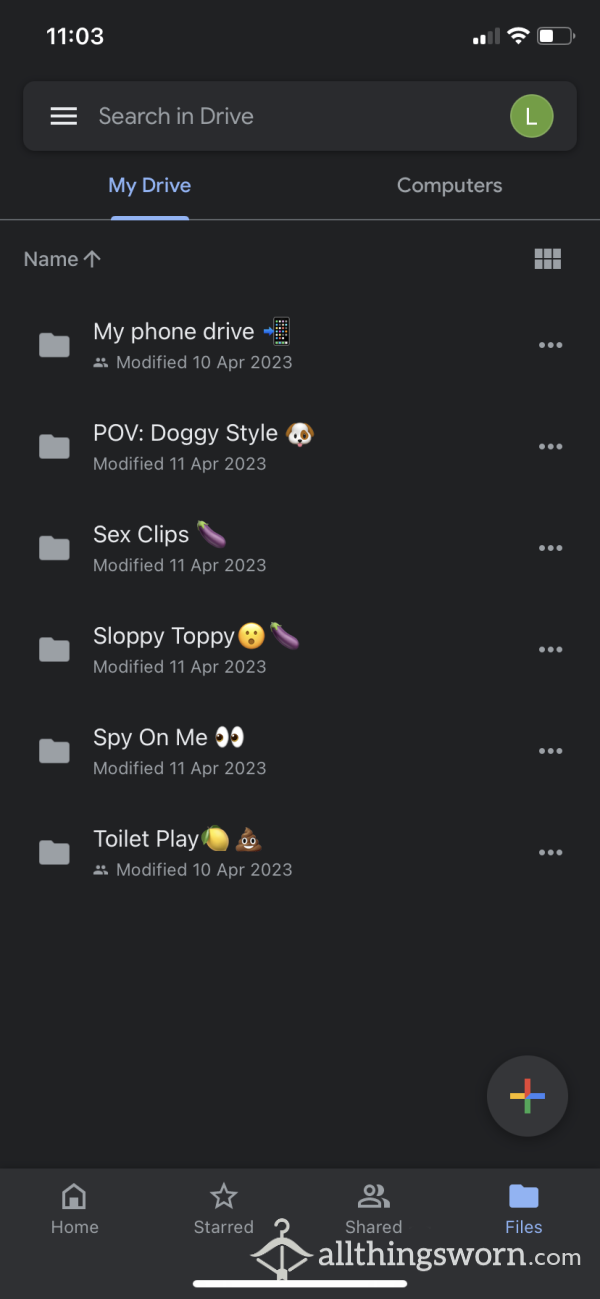Open the Shared tab
Image resolution: width=600 pixels, height=1299 pixels.
(x=374, y=1208)
